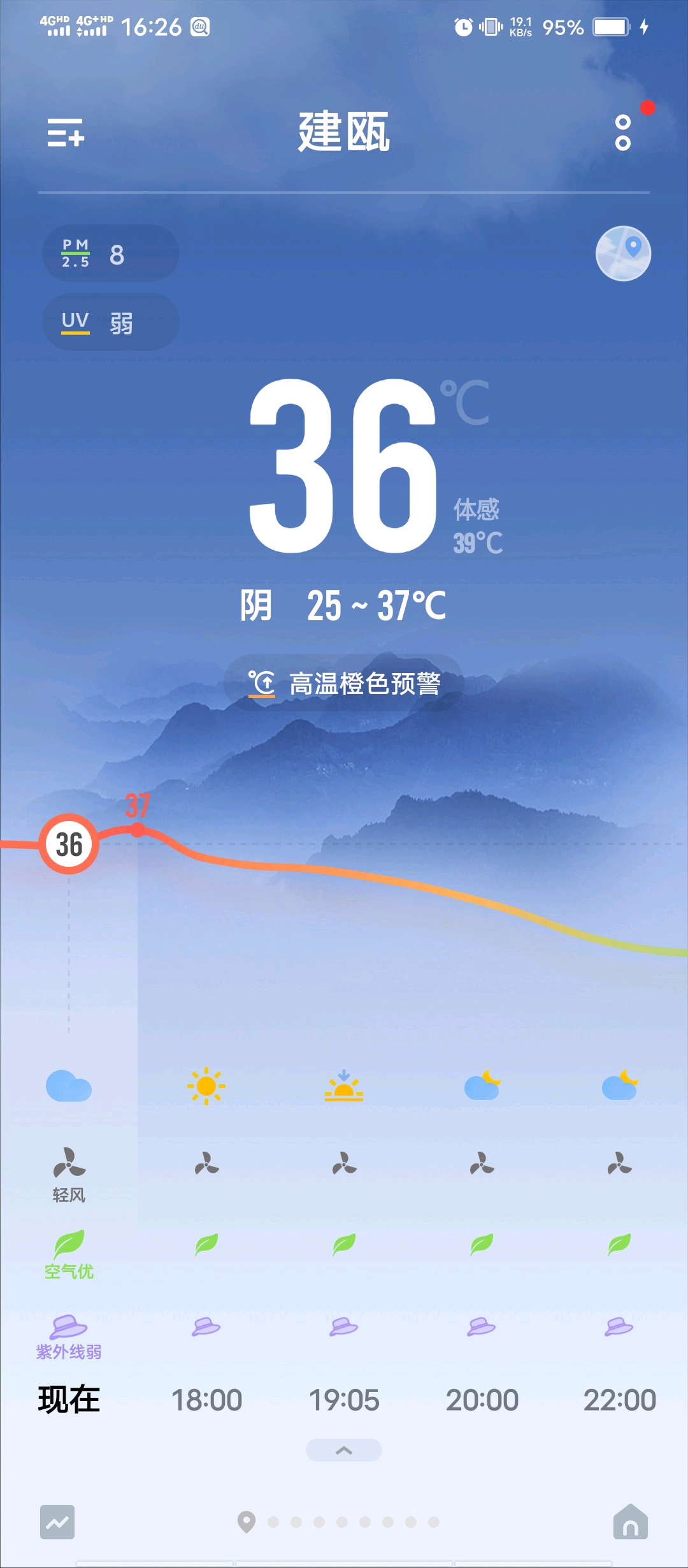Tap the home icon at bottom right
The height and width of the screenshot is (1568, 688).
pos(631,1522)
